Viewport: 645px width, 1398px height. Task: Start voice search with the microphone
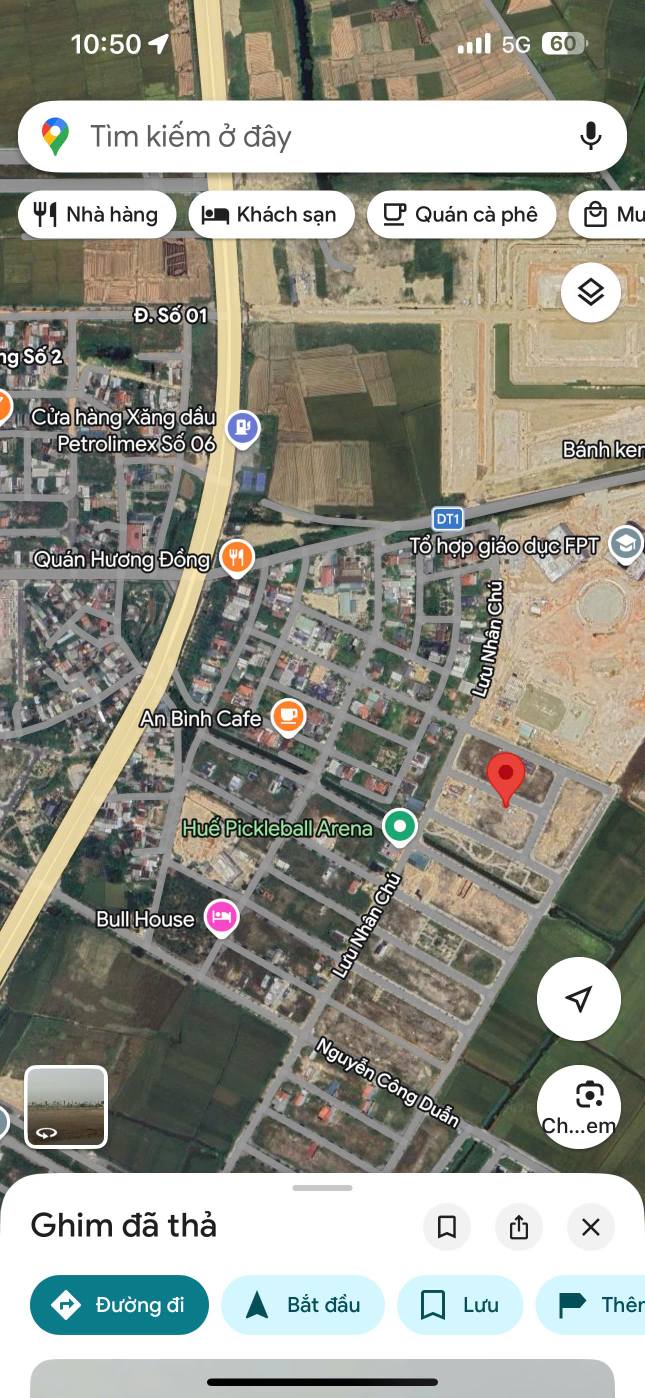(x=590, y=136)
